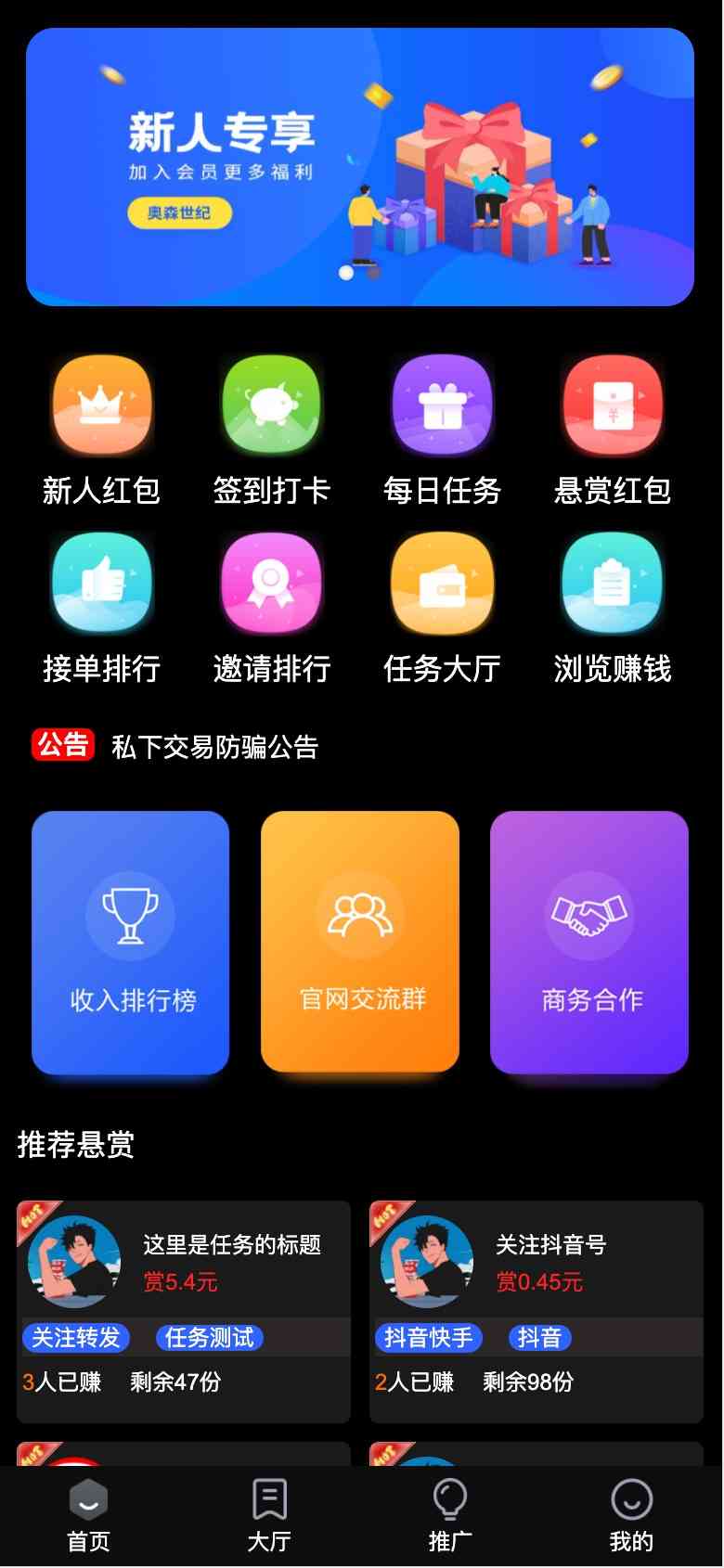Read the 私下交易防骗公告 notice
Viewport: 724px width, 1568px height.
(214, 747)
